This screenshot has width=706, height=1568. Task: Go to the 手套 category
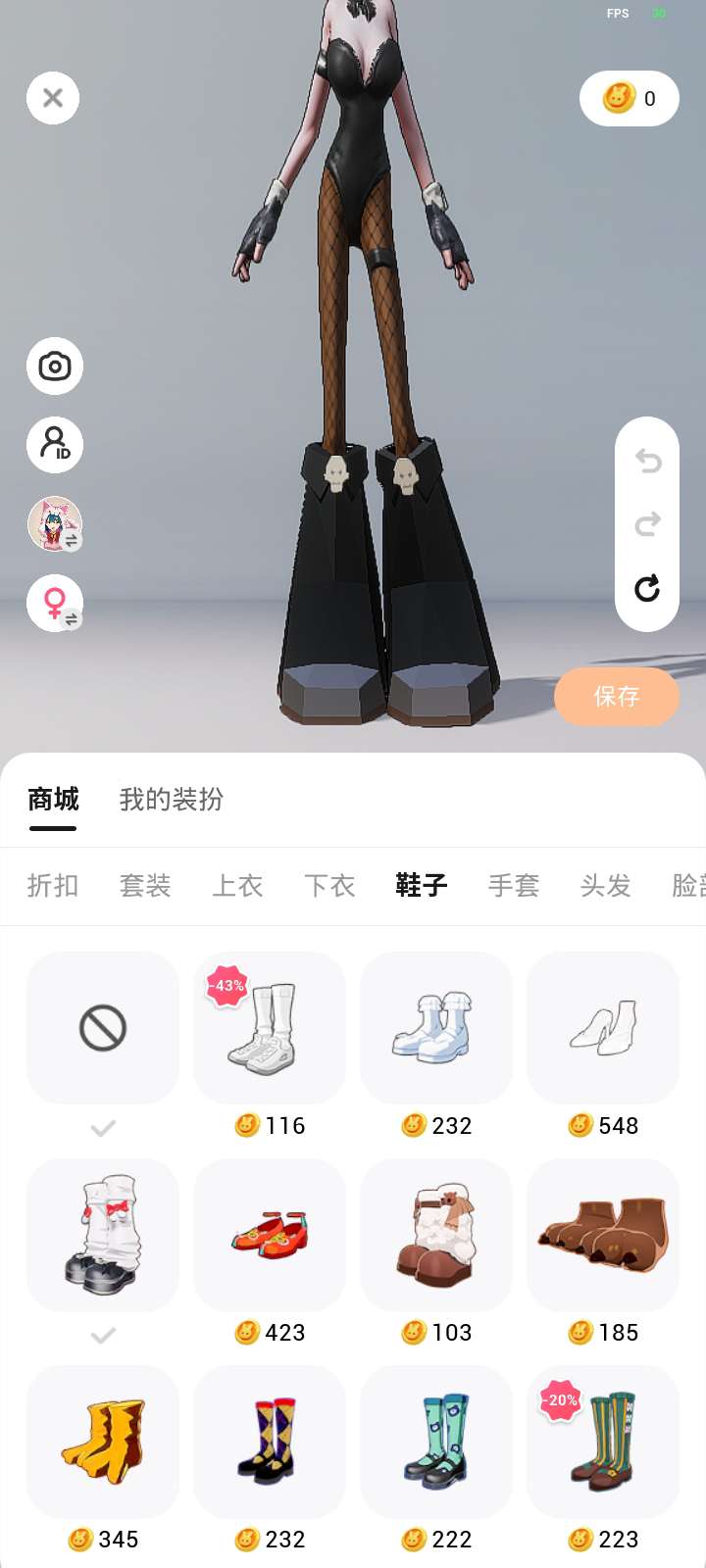point(514,886)
